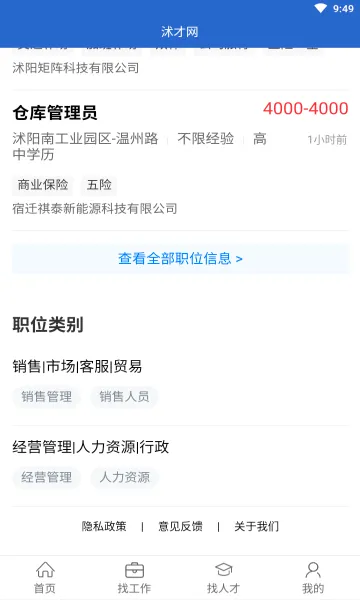Tap 查看全部职位信息 to view all jobs

pyautogui.click(x=180, y=259)
